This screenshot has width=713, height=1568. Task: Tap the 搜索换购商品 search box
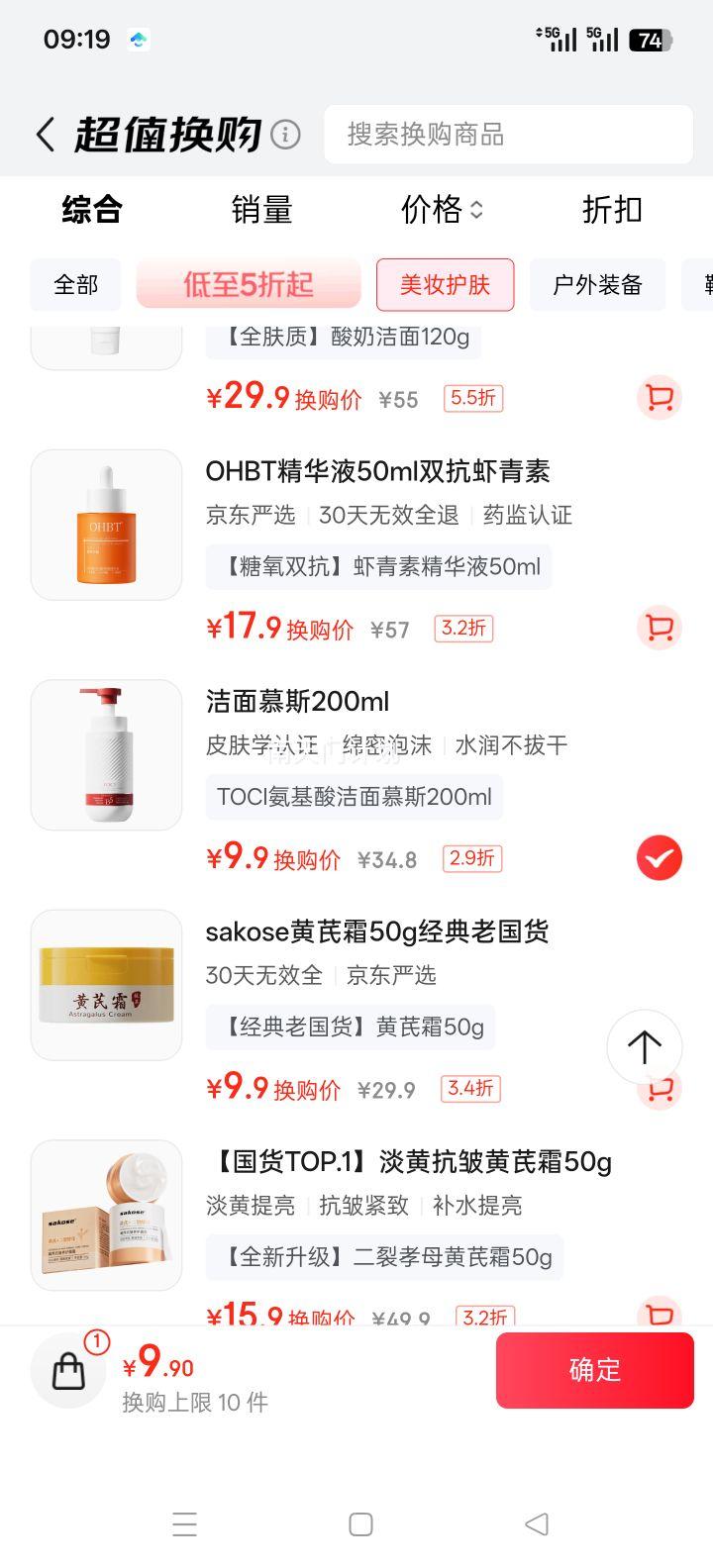coord(507,135)
